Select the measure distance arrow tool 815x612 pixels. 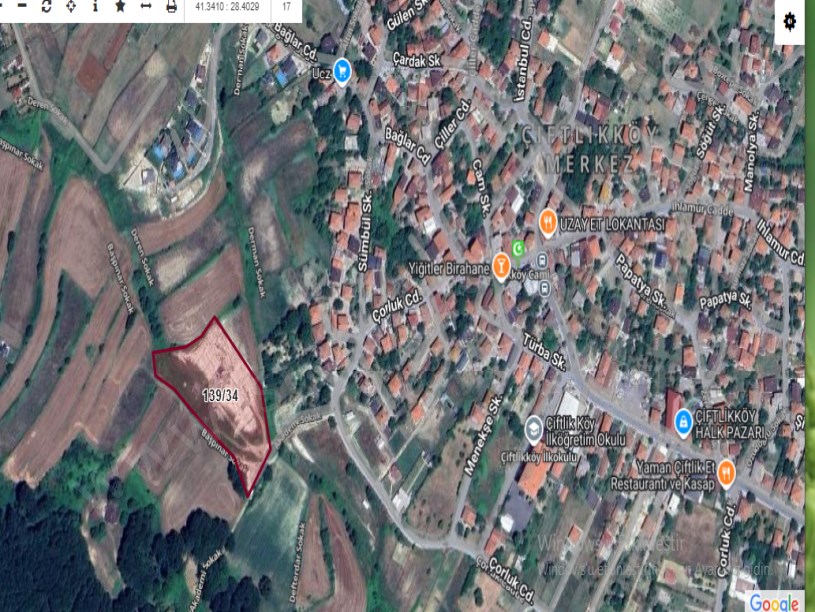[x=146, y=6]
